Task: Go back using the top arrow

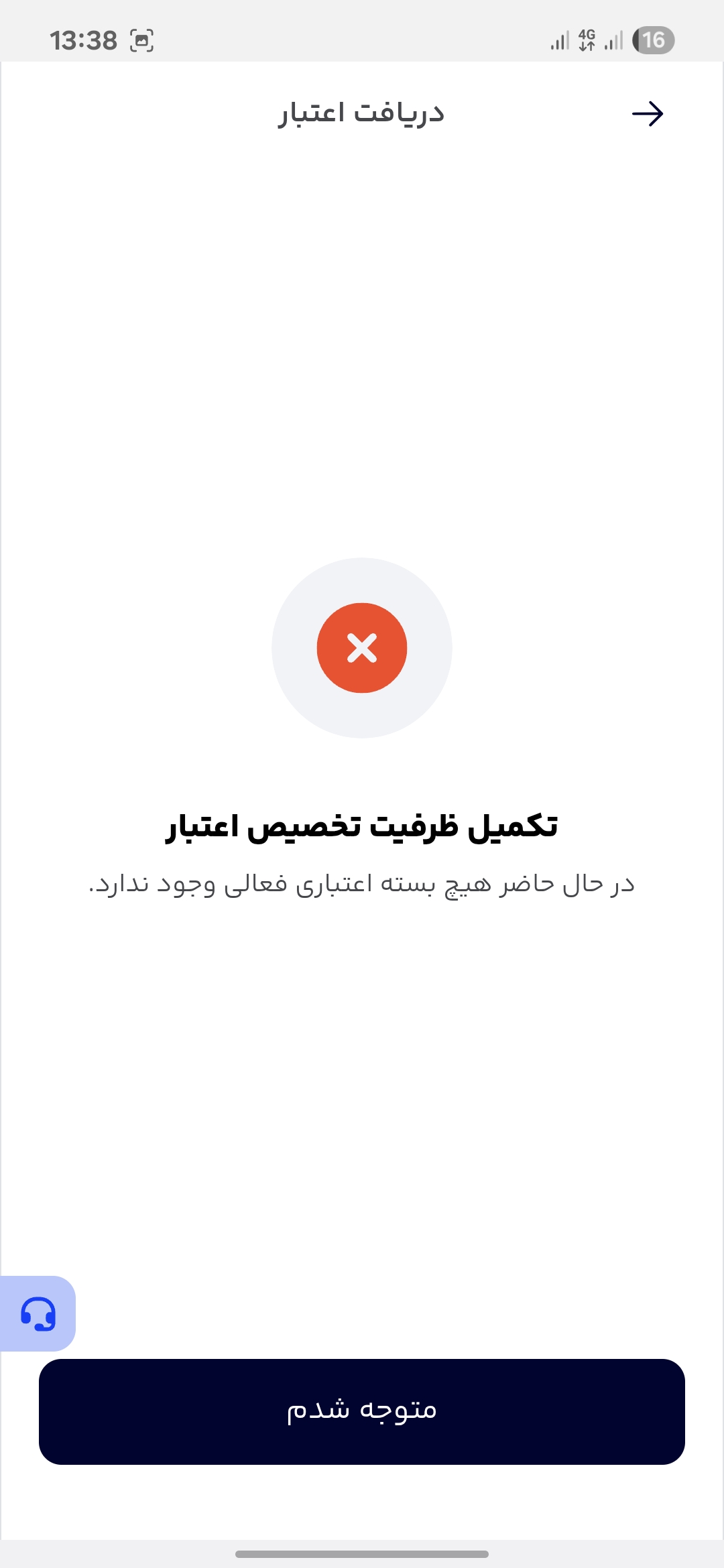Action: click(647, 114)
